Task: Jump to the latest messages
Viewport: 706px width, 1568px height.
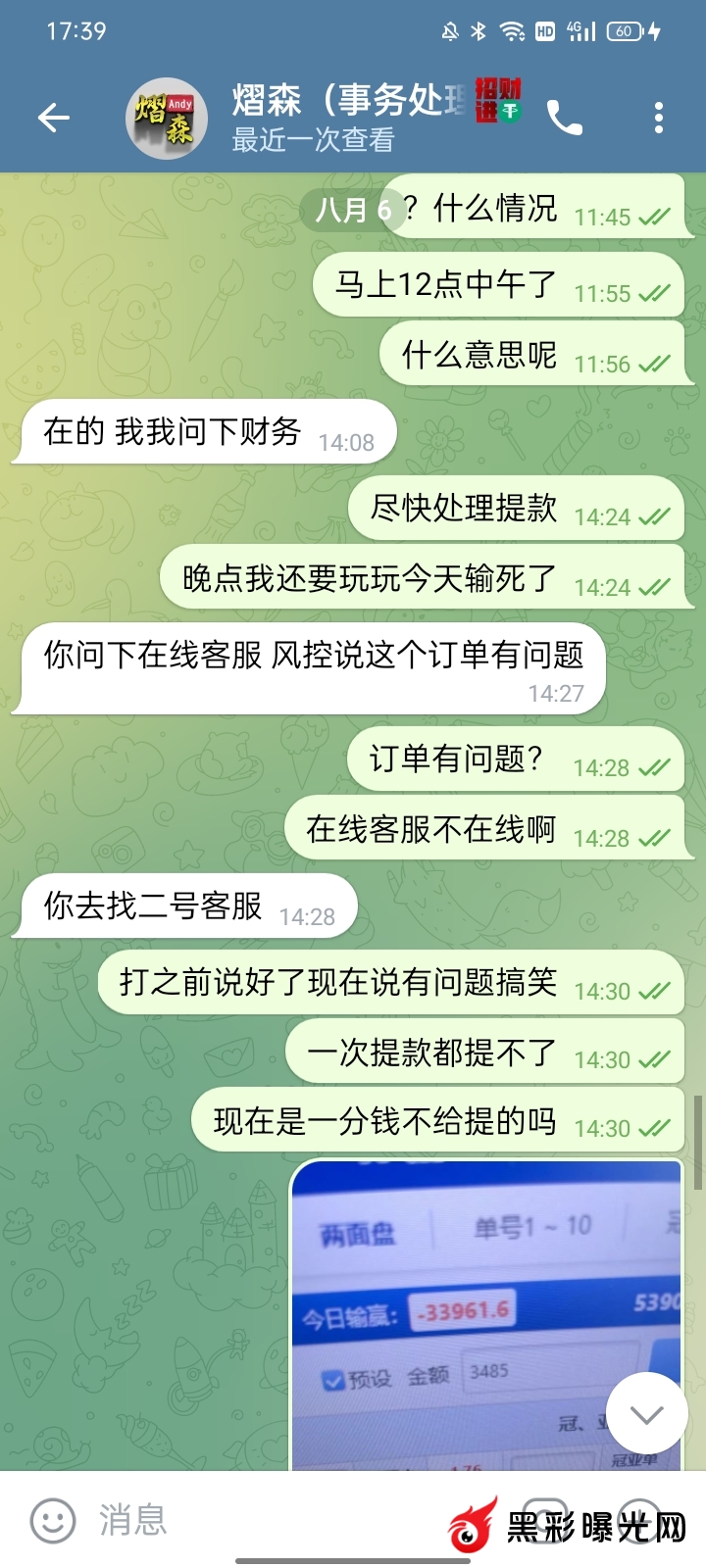Action: pos(646,1413)
